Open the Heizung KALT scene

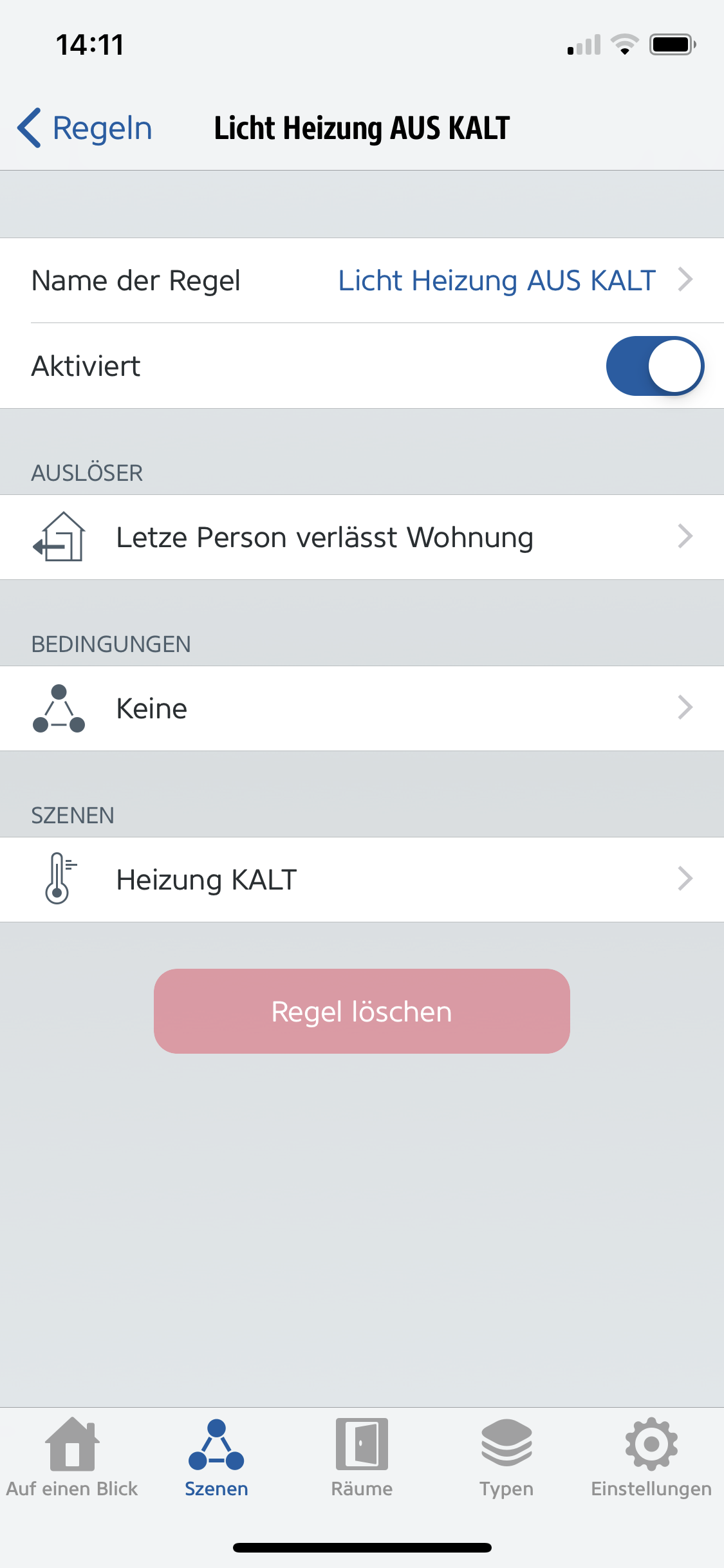point(362,879)
